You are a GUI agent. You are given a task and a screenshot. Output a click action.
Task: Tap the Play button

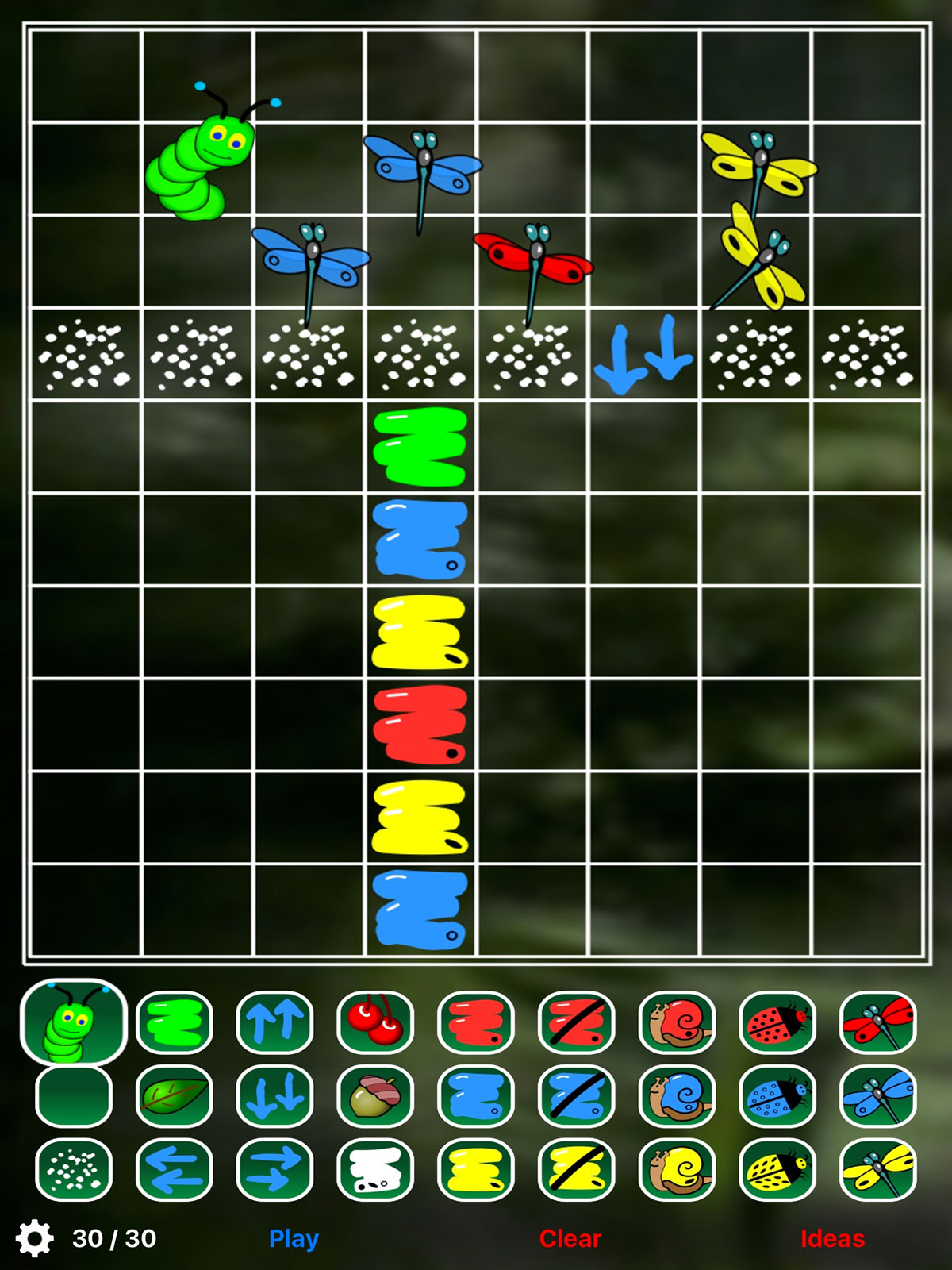(294, 1238)
